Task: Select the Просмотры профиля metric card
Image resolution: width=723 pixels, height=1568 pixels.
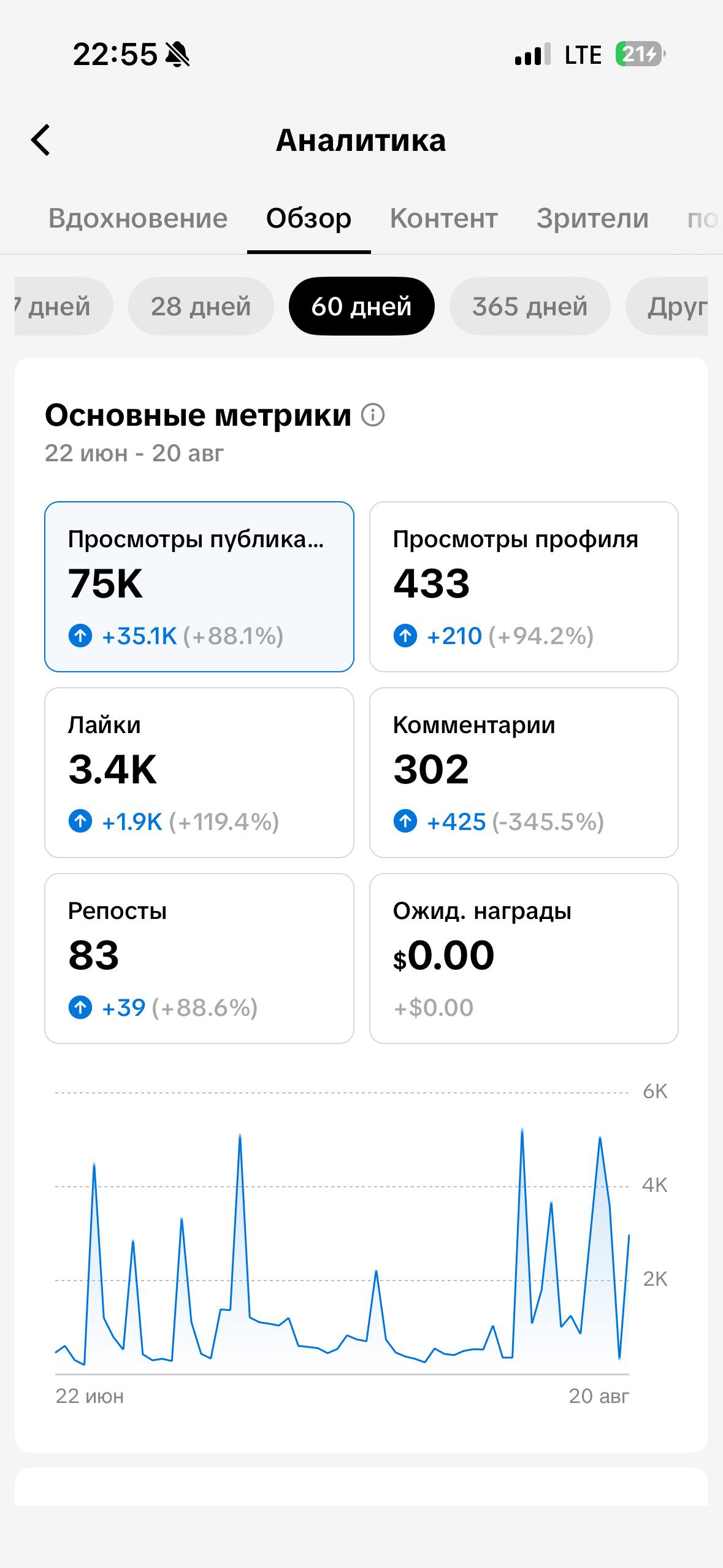Action: 524,587
